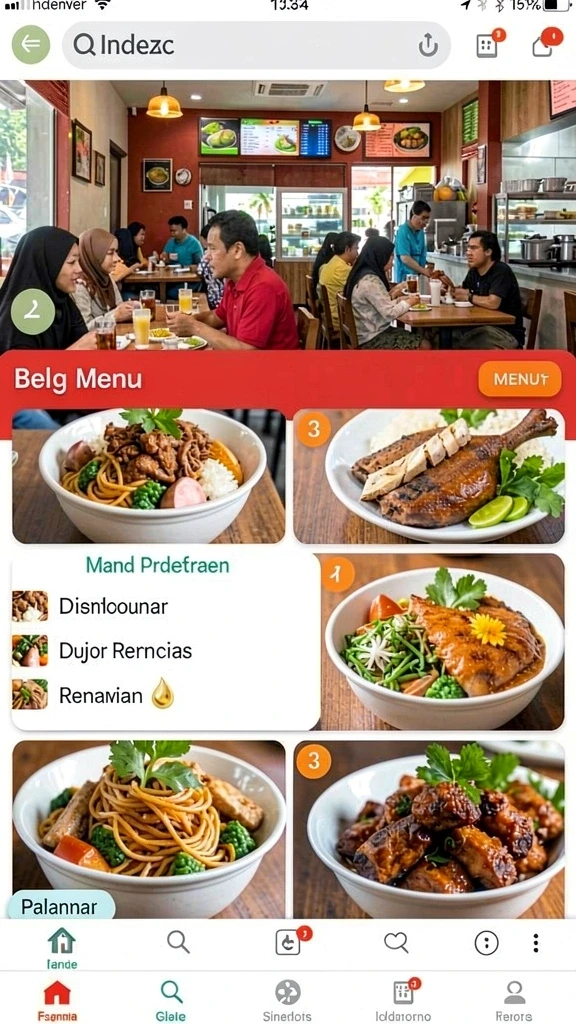Open the noodle and beef bowl card
This screenshot has width=576, height=1024.
[149, 476]
